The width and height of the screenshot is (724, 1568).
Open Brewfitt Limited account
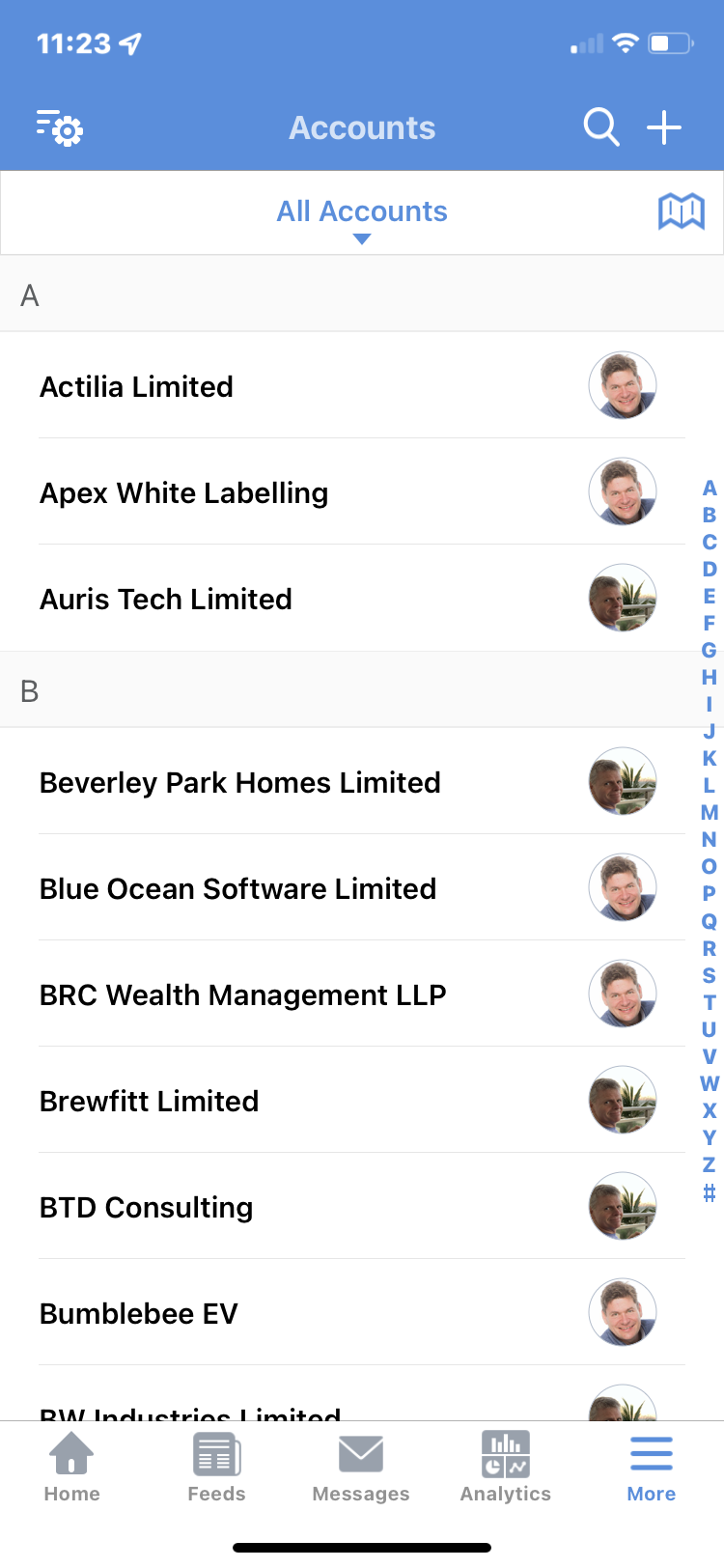pos(362,1100)
